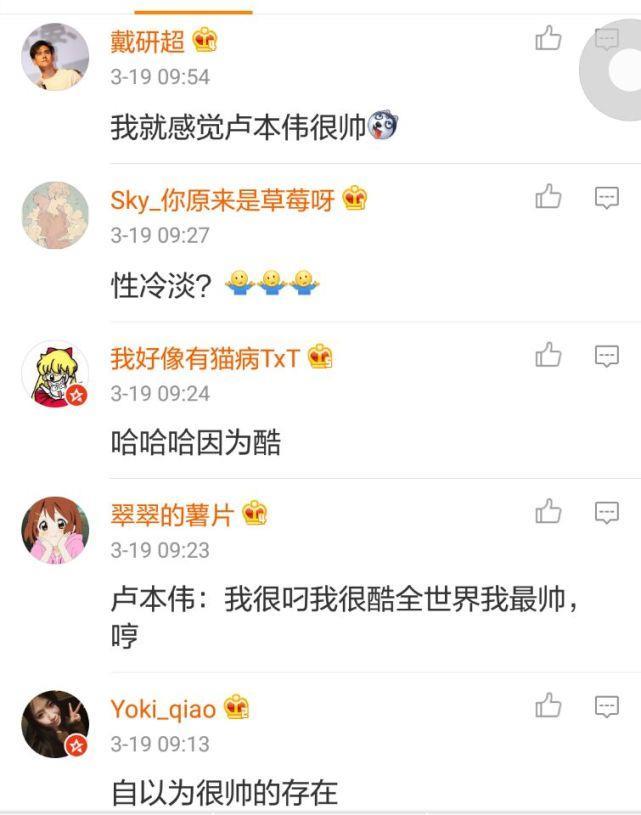The width and height of the screenshot is (641, 815).
Task: Open Yoki_qiao's profile photo
Action: click(x=55, y=724)
